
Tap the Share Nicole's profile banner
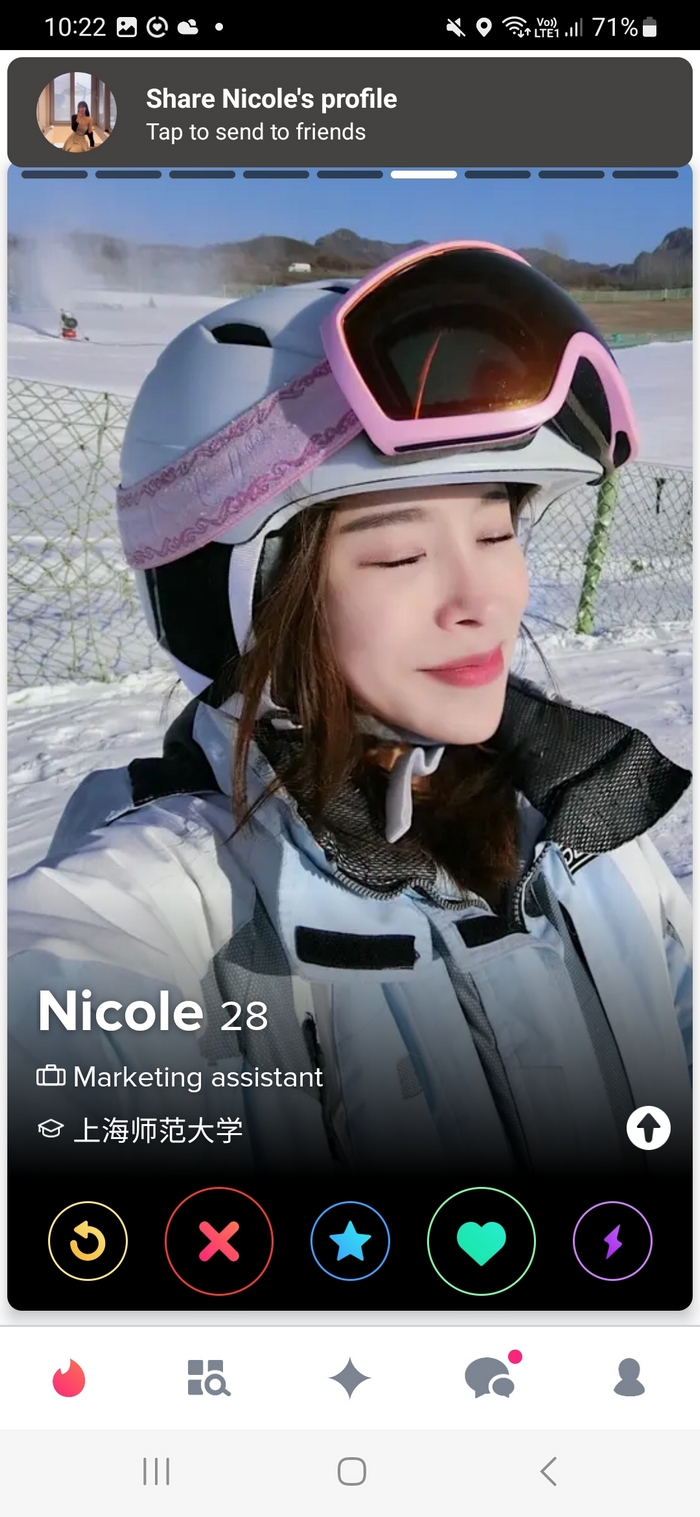350,112
